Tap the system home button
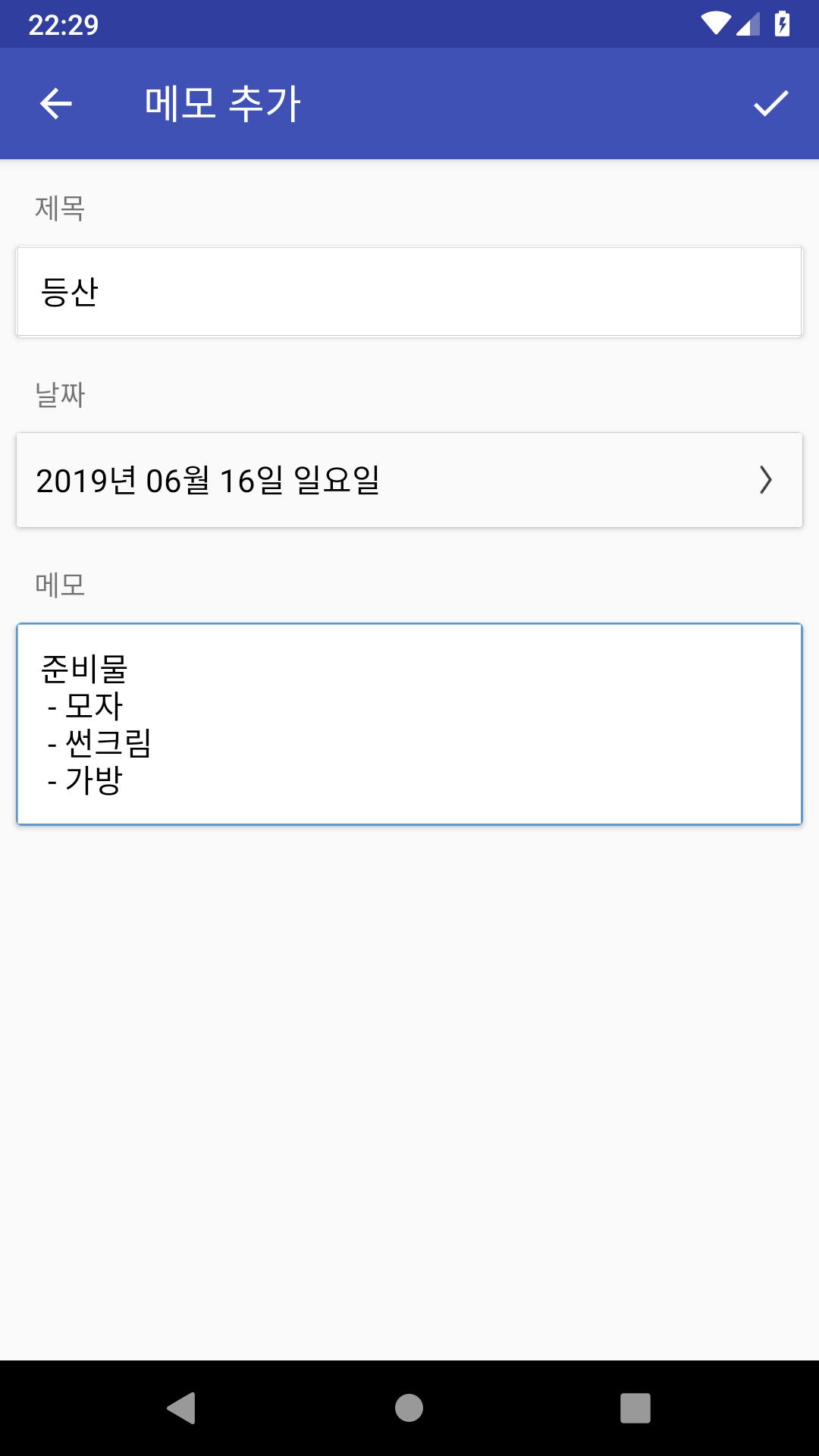The image size is (819, 1456). pos(409,1408)
